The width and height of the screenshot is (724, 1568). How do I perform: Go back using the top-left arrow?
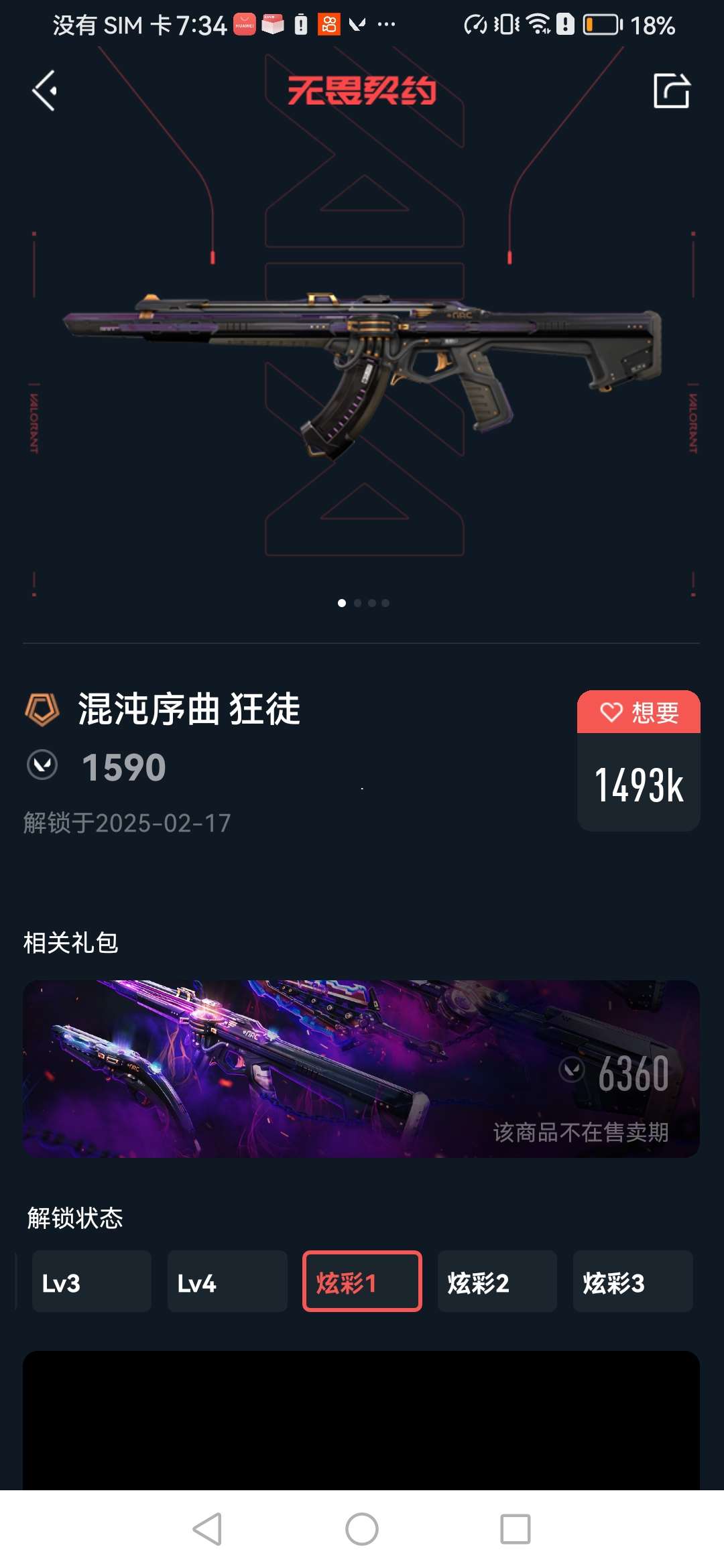point(45,90)
